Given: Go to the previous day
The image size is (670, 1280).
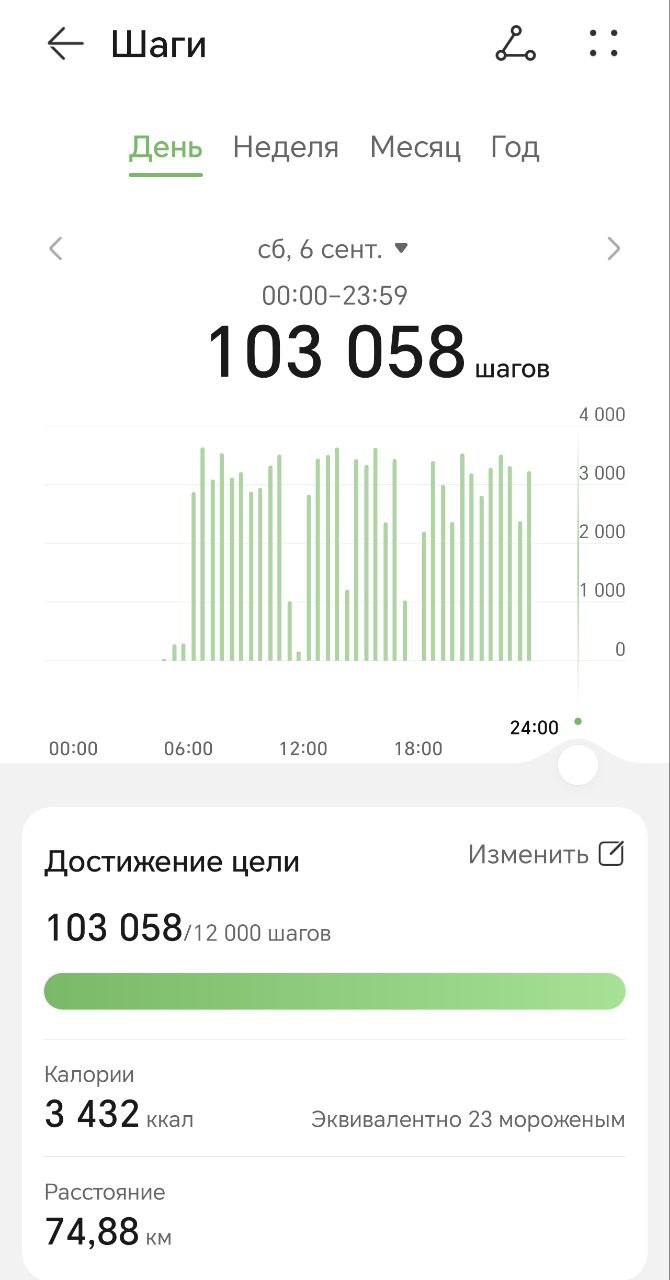Looking at the screenshot, I should tap(56, 249).
